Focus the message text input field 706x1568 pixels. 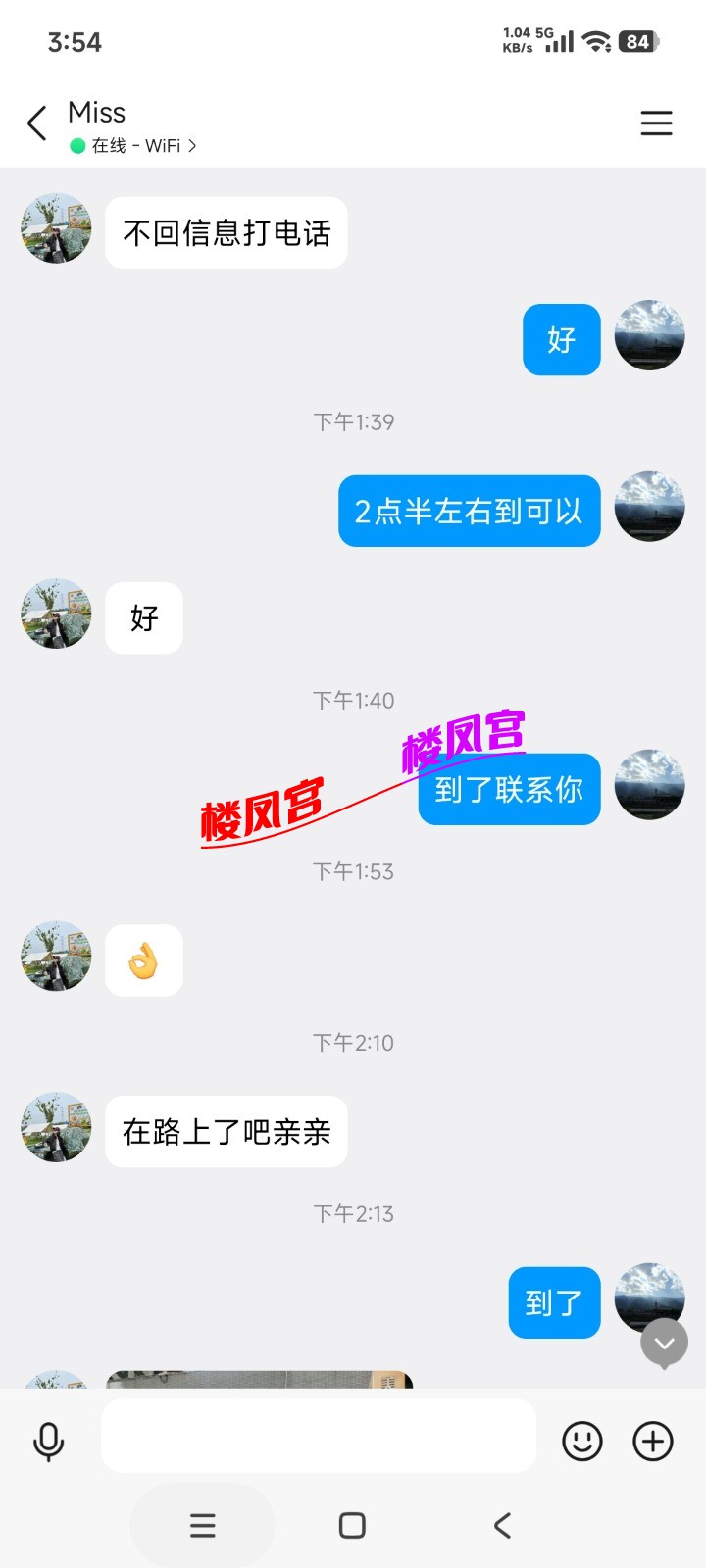point(319,1436)
